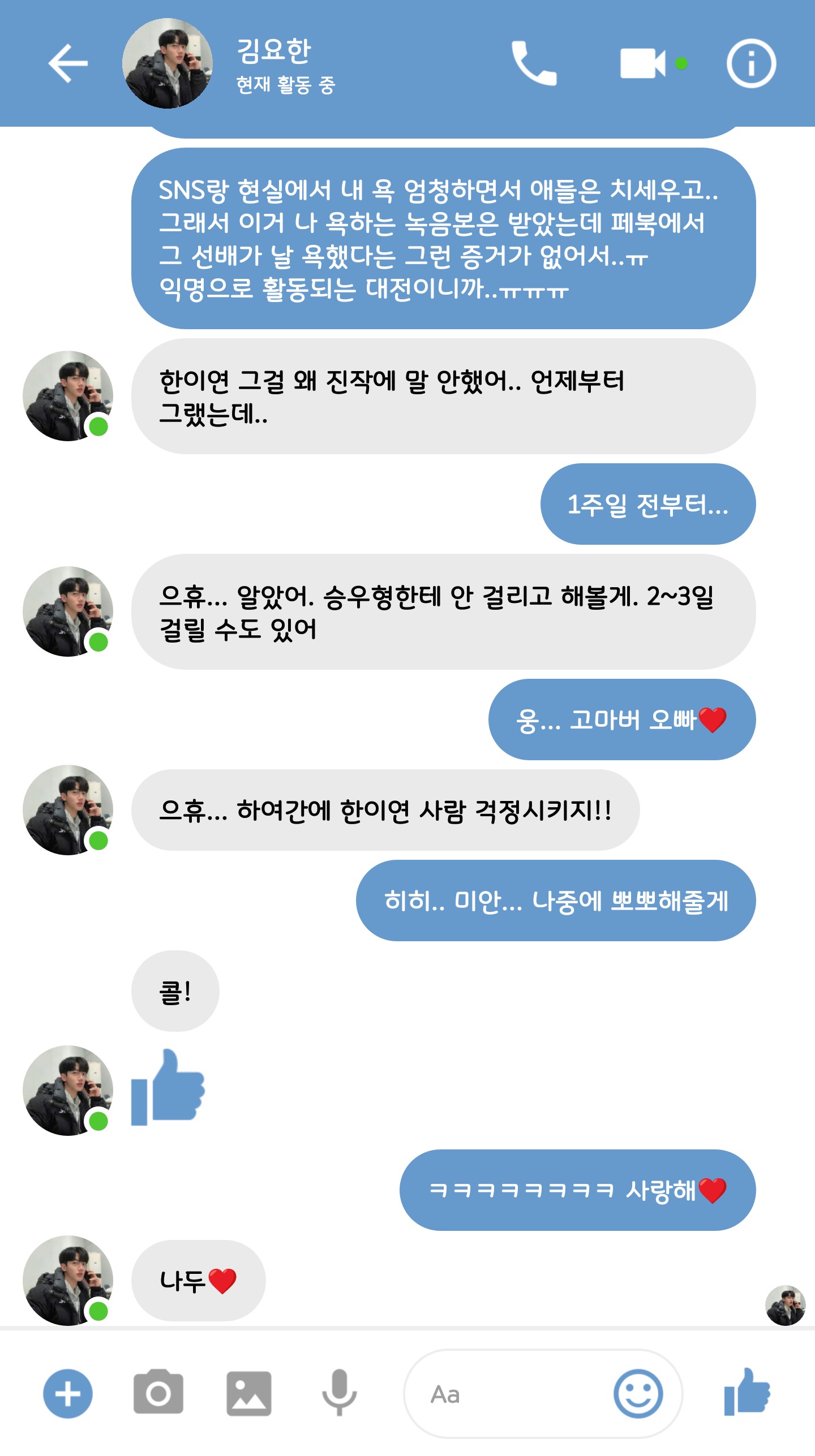This screenshot has height=1456, width=815.
Task: Record a voice message with microphone
Action: [x=339, y=1394]
